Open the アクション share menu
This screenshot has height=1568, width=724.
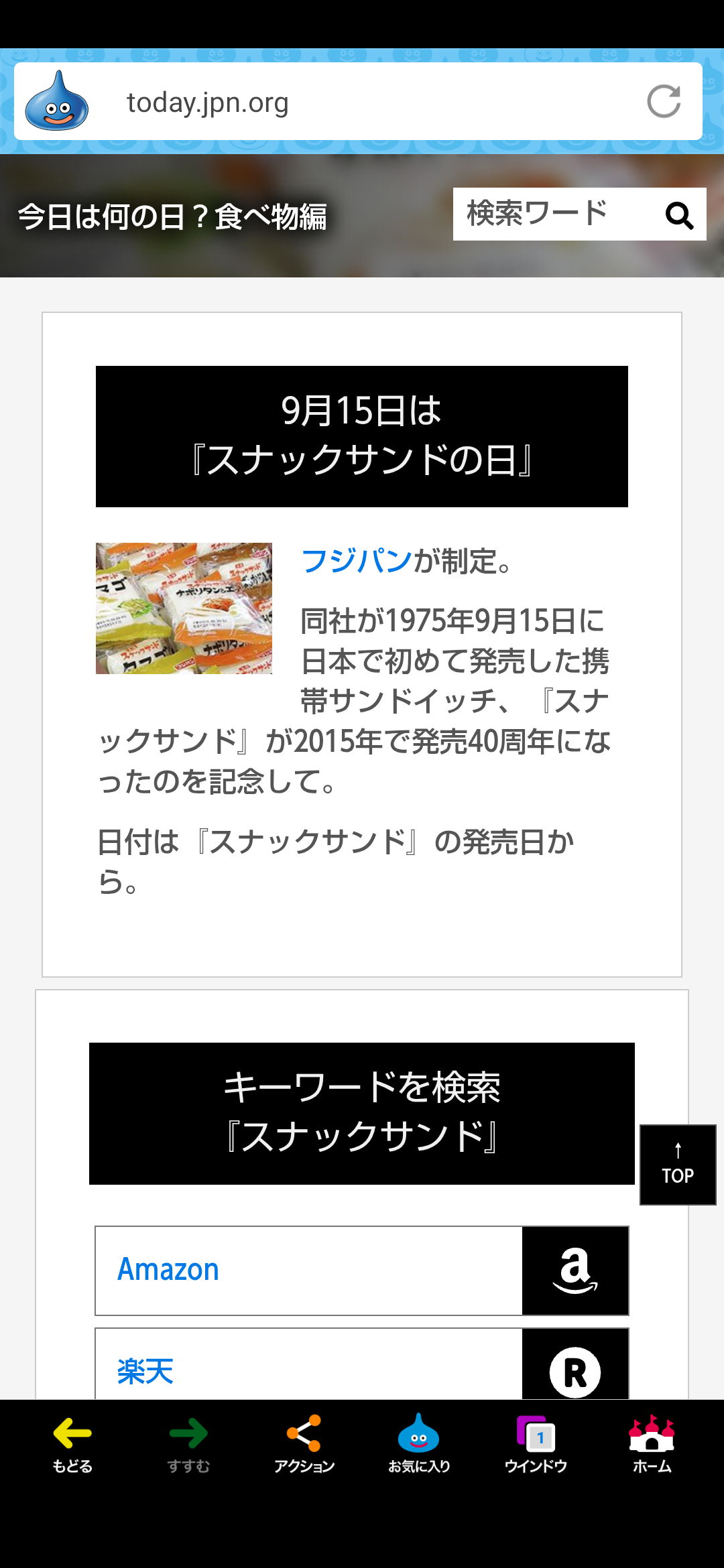(304, 1445)
